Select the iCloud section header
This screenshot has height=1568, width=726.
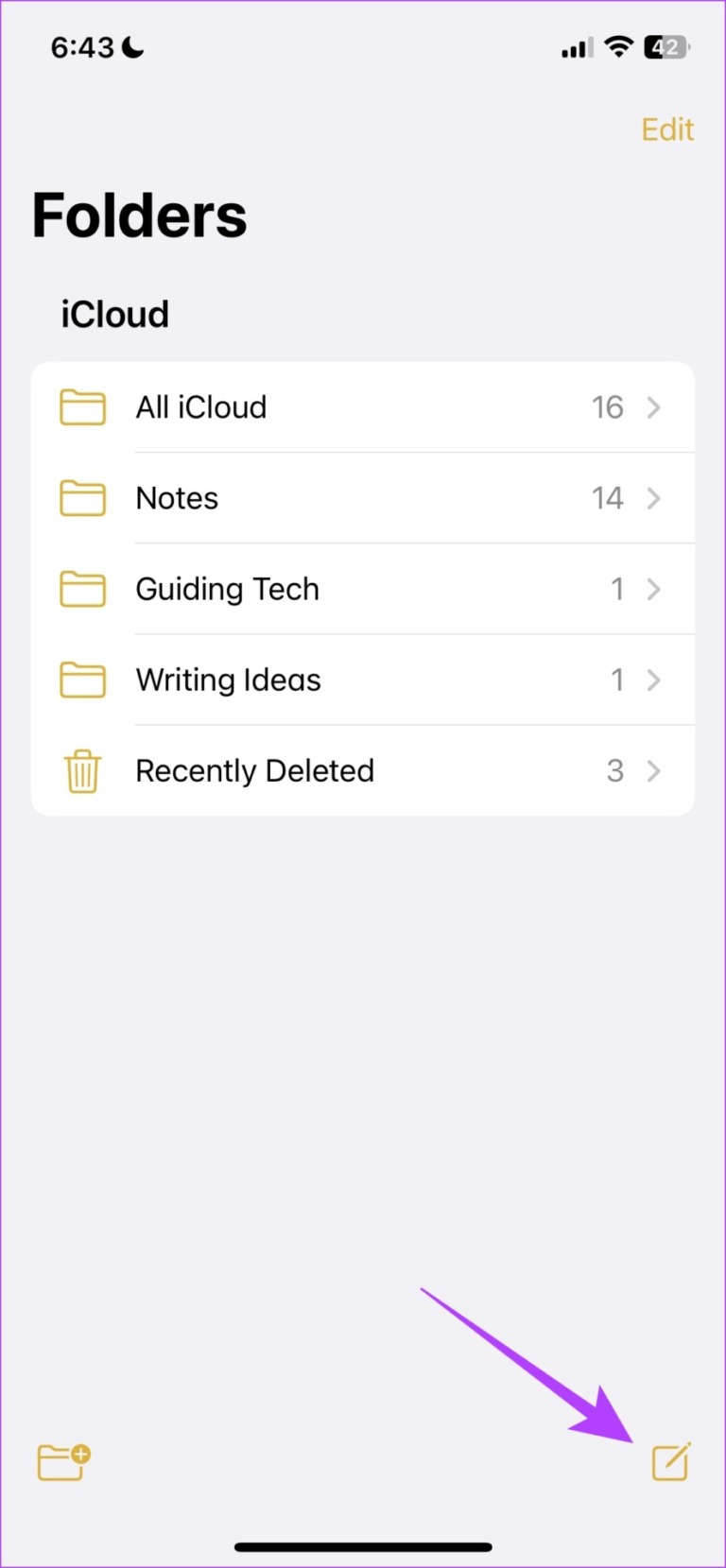point(113,314)
